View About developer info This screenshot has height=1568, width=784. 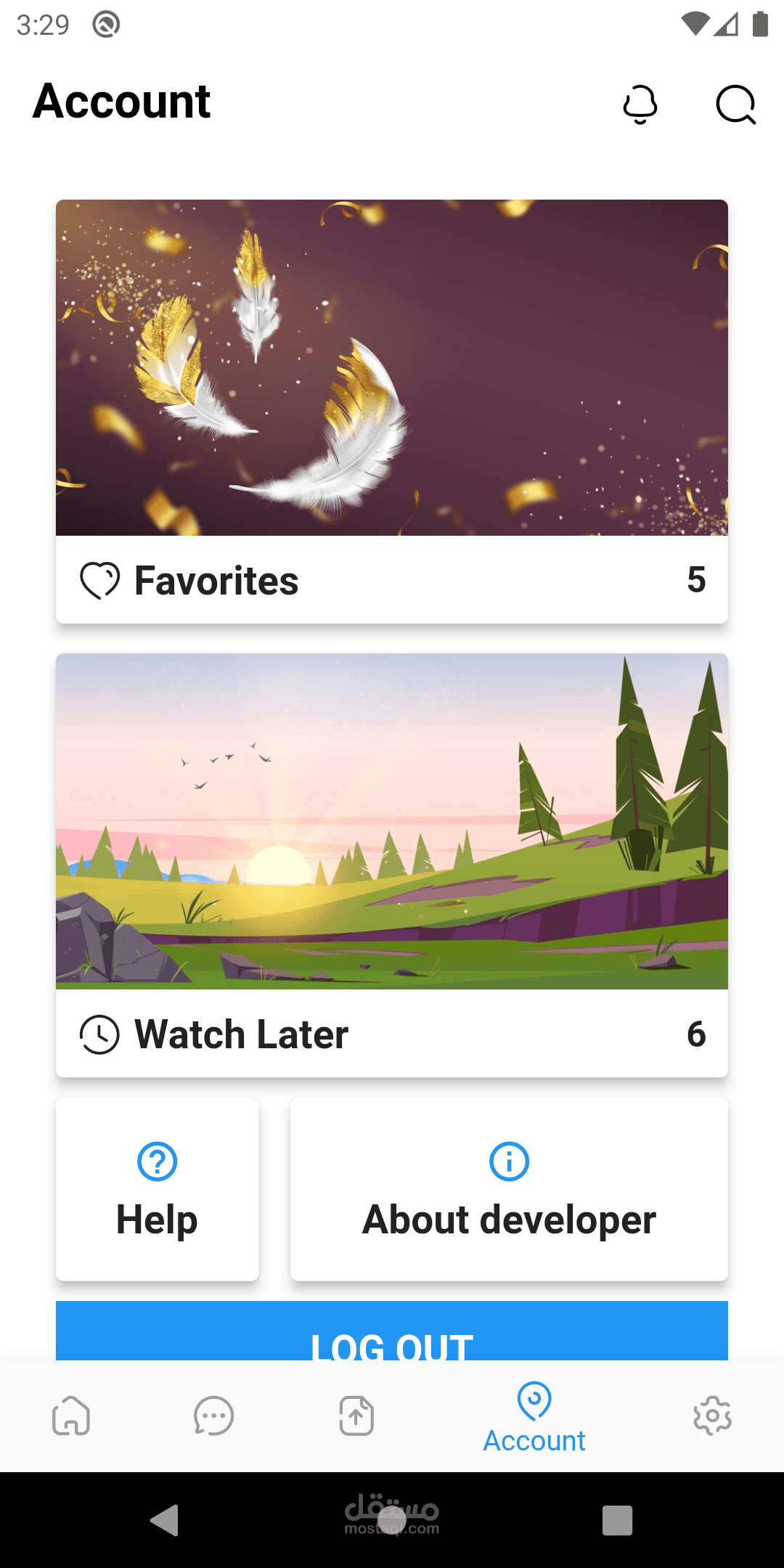click(509, 1190)
